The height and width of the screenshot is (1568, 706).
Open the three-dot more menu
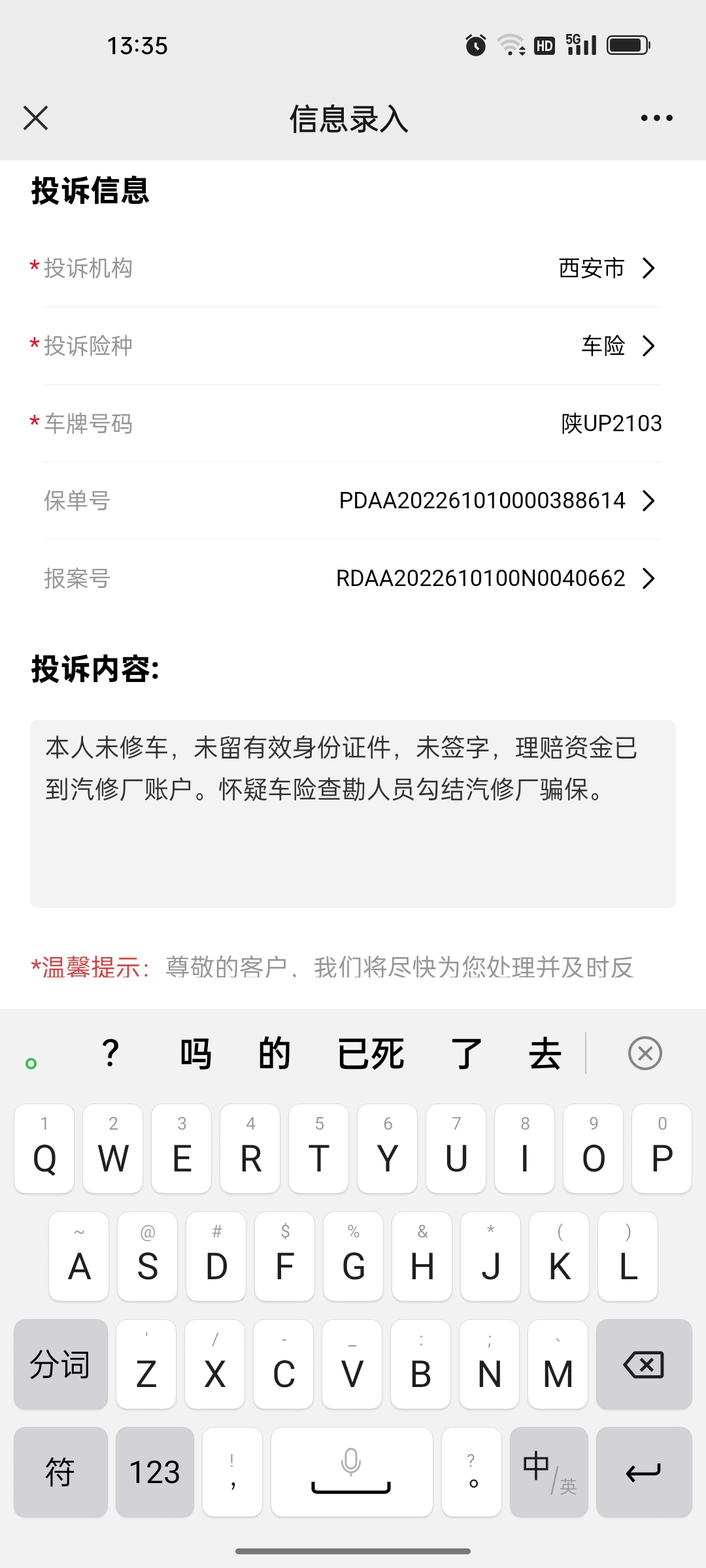pos(656,118)
